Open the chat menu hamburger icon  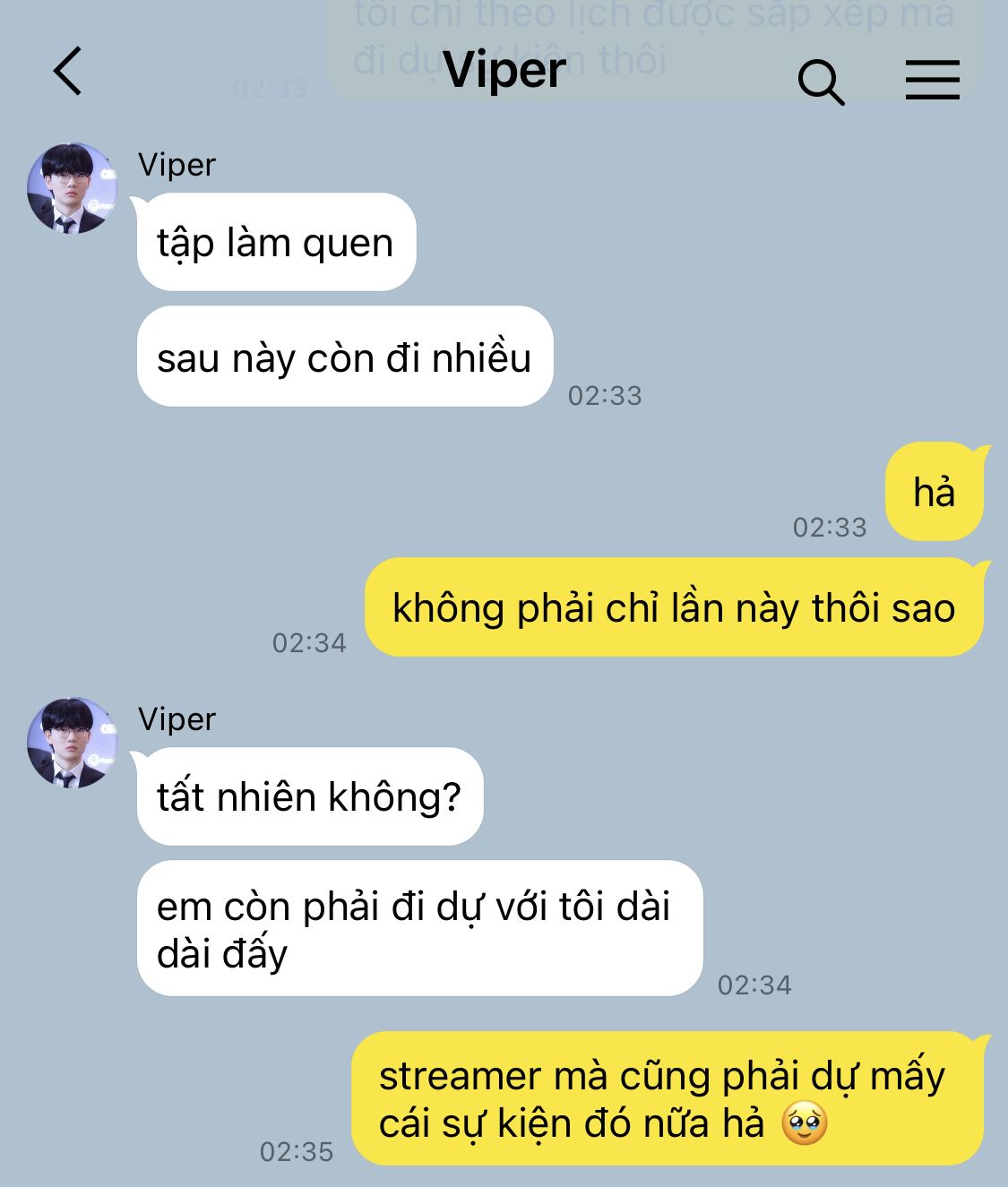point(932,81)
